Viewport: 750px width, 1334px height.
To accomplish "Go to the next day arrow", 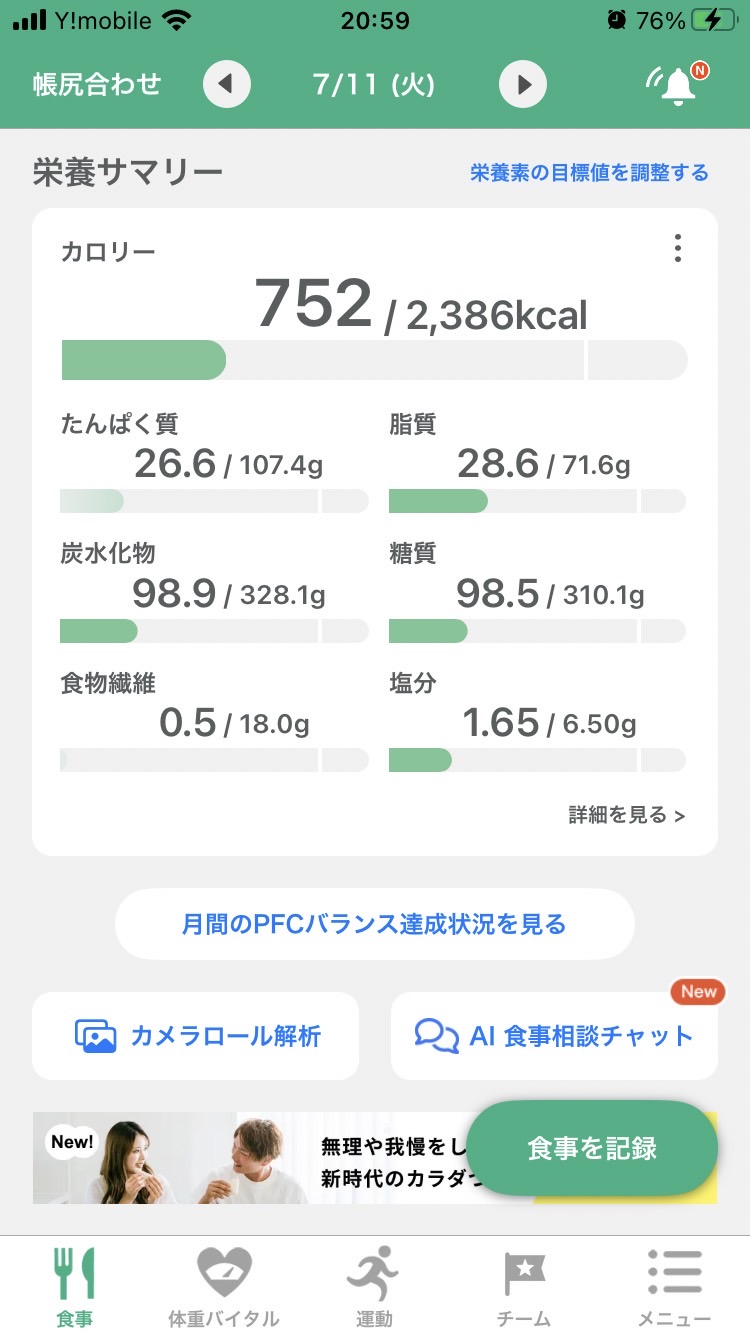I will (524, 84).
